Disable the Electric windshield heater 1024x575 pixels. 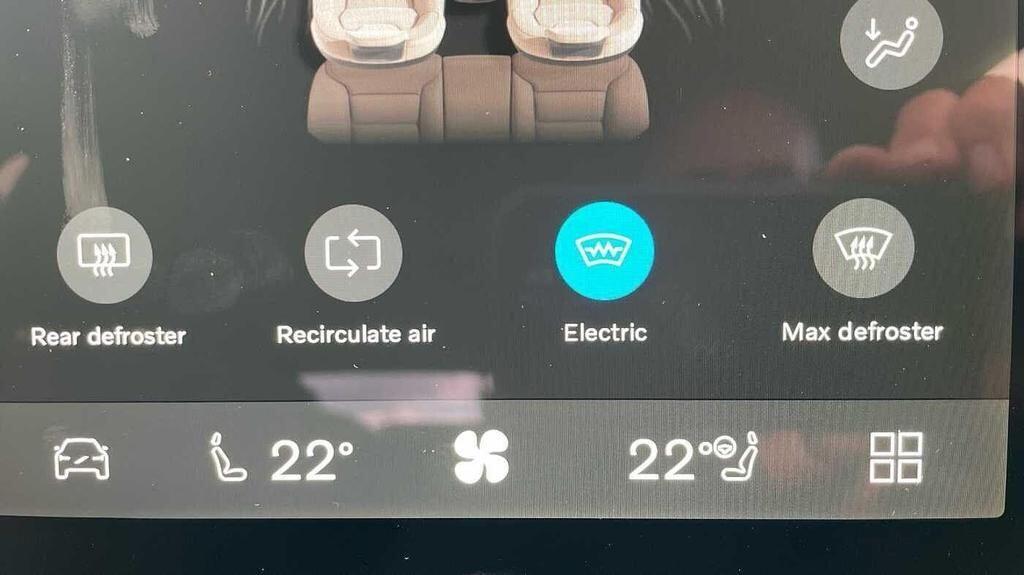[604, 251]
